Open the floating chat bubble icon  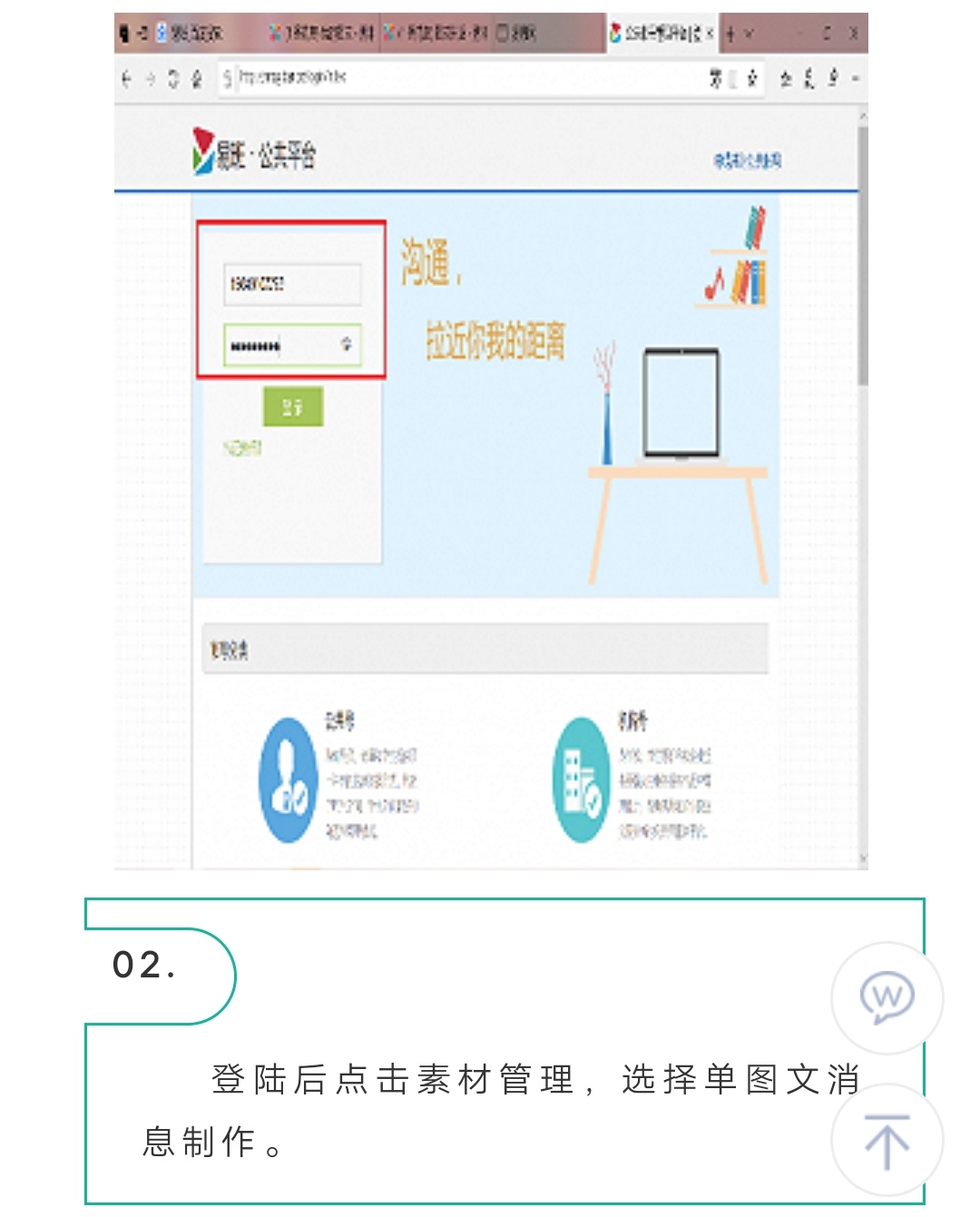click(887, 997)
